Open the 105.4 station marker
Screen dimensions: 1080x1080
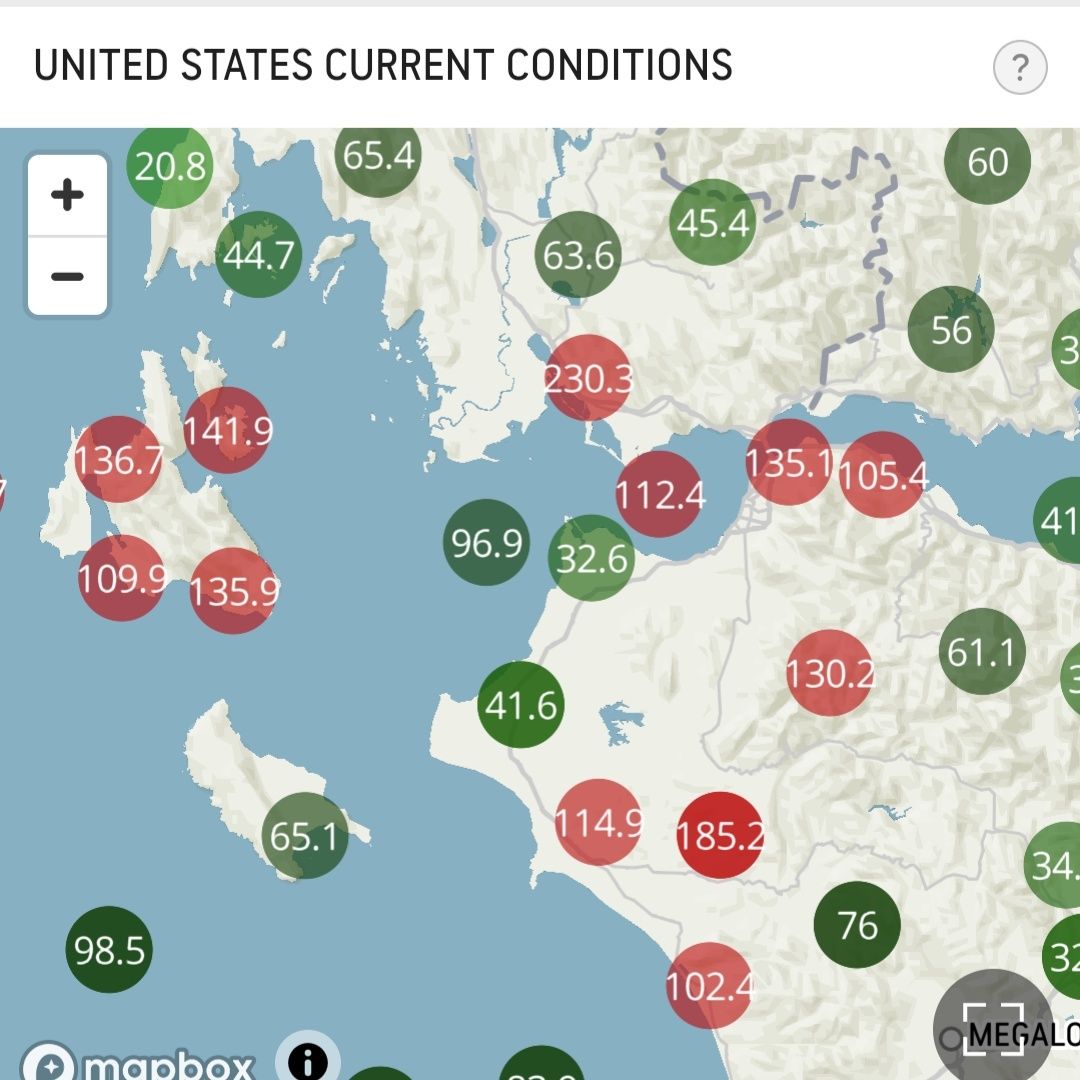[882, 475]
